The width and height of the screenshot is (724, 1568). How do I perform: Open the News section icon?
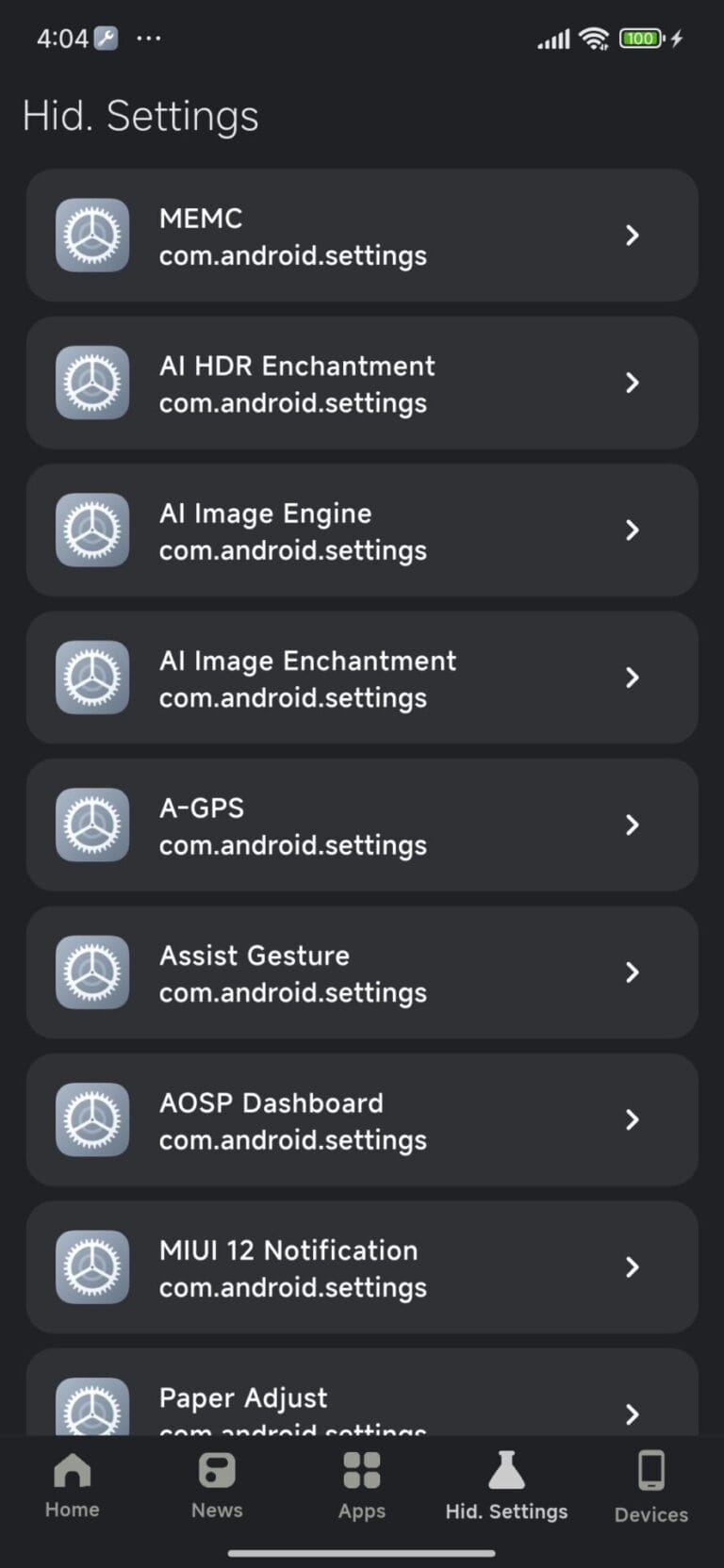pos(216,1469)
